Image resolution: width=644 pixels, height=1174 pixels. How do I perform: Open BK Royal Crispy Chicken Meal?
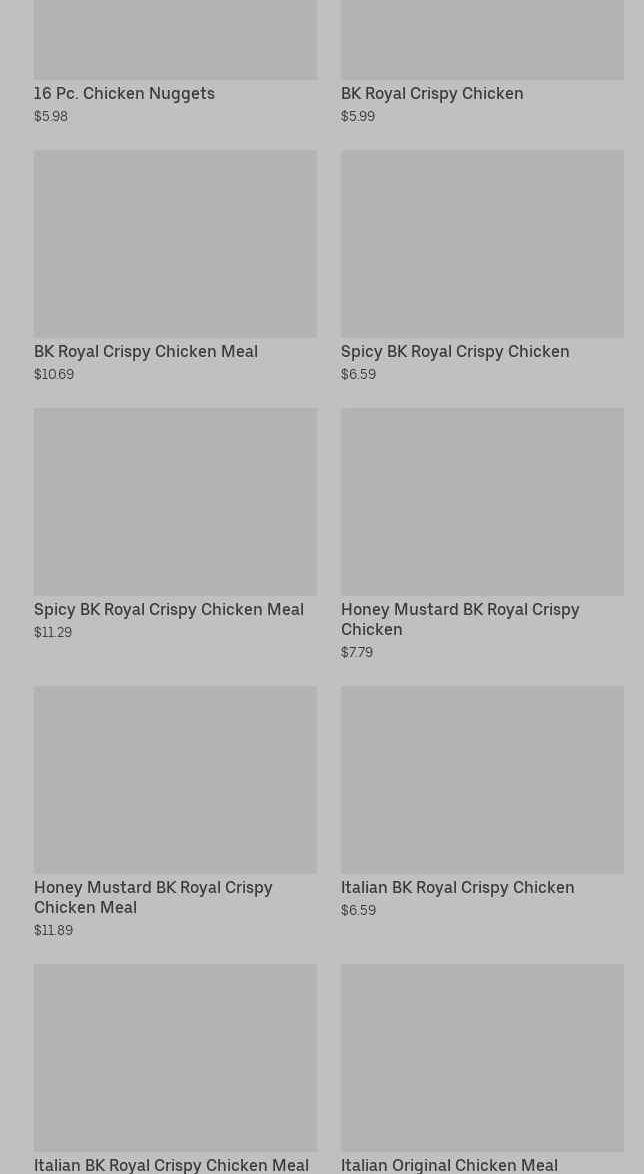pos(175,266)
